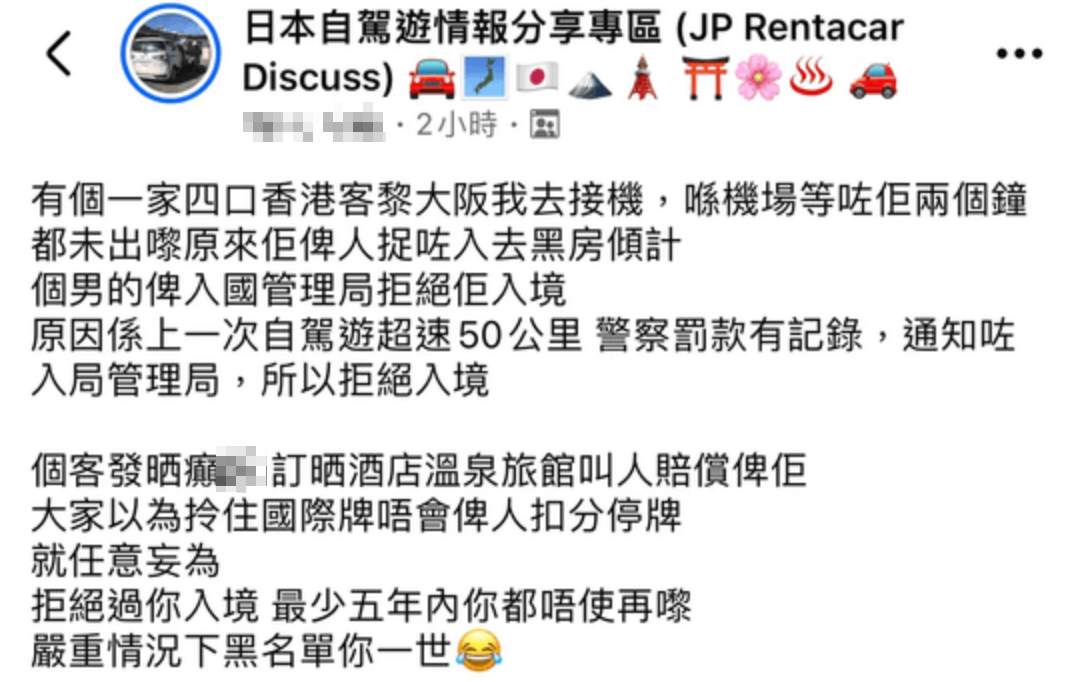Viewport: 1078px width, 682px height.
Task: Open the blurred poster's profile
Action: (x=314, y=125)
